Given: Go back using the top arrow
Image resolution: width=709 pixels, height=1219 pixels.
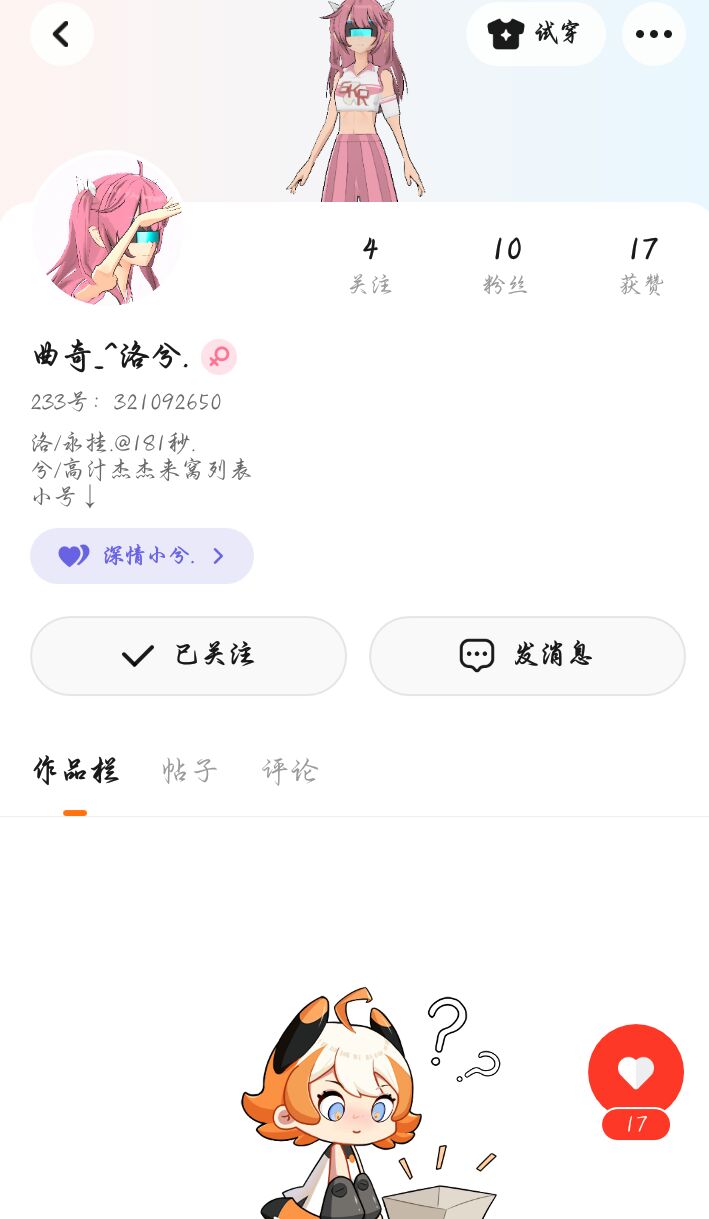Looking at the screenshot, I should click(62, 34).
